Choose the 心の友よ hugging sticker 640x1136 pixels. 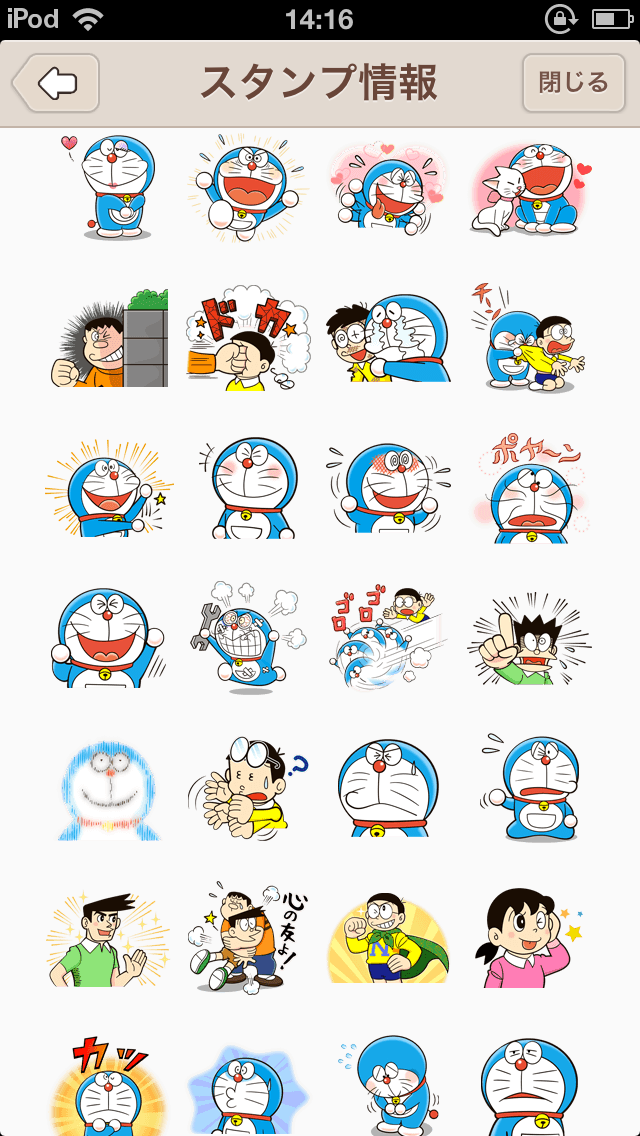248,936
